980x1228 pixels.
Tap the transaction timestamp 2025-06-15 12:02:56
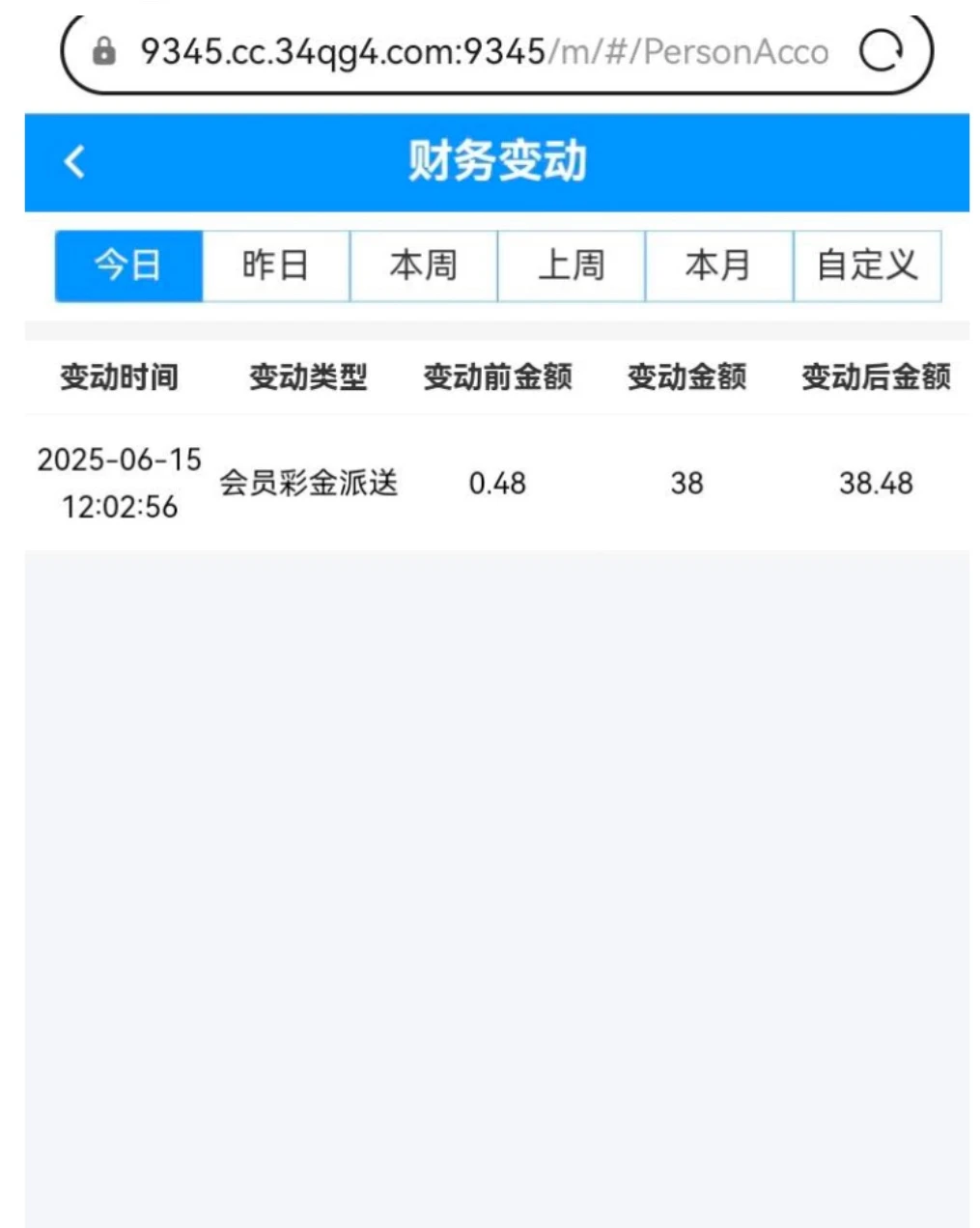120,484
